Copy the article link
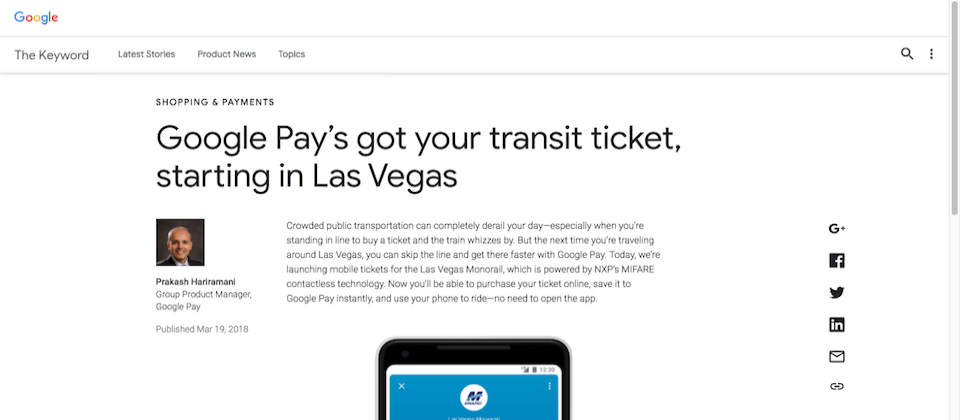 click(837, 386)
